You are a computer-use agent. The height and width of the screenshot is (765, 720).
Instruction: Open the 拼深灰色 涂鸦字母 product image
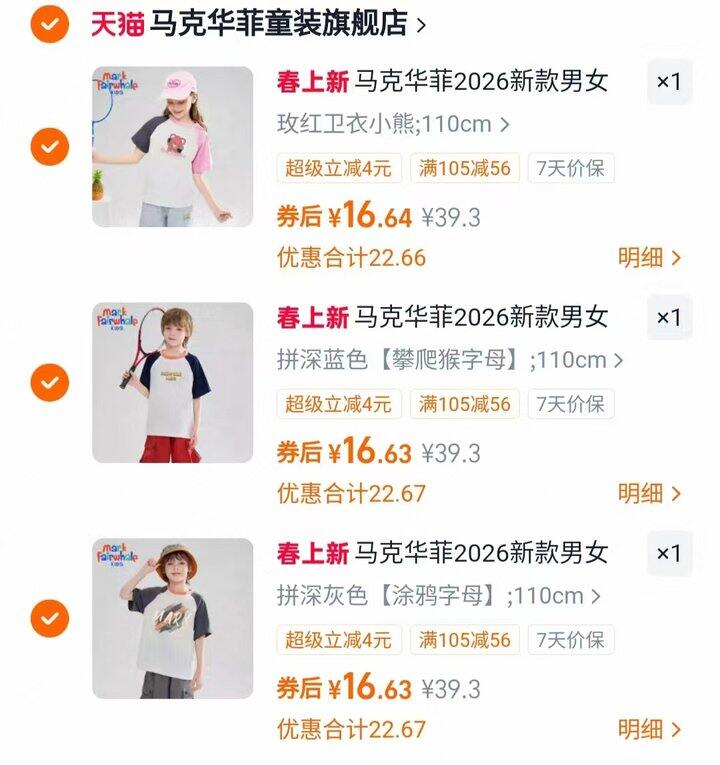pos(173,618)
